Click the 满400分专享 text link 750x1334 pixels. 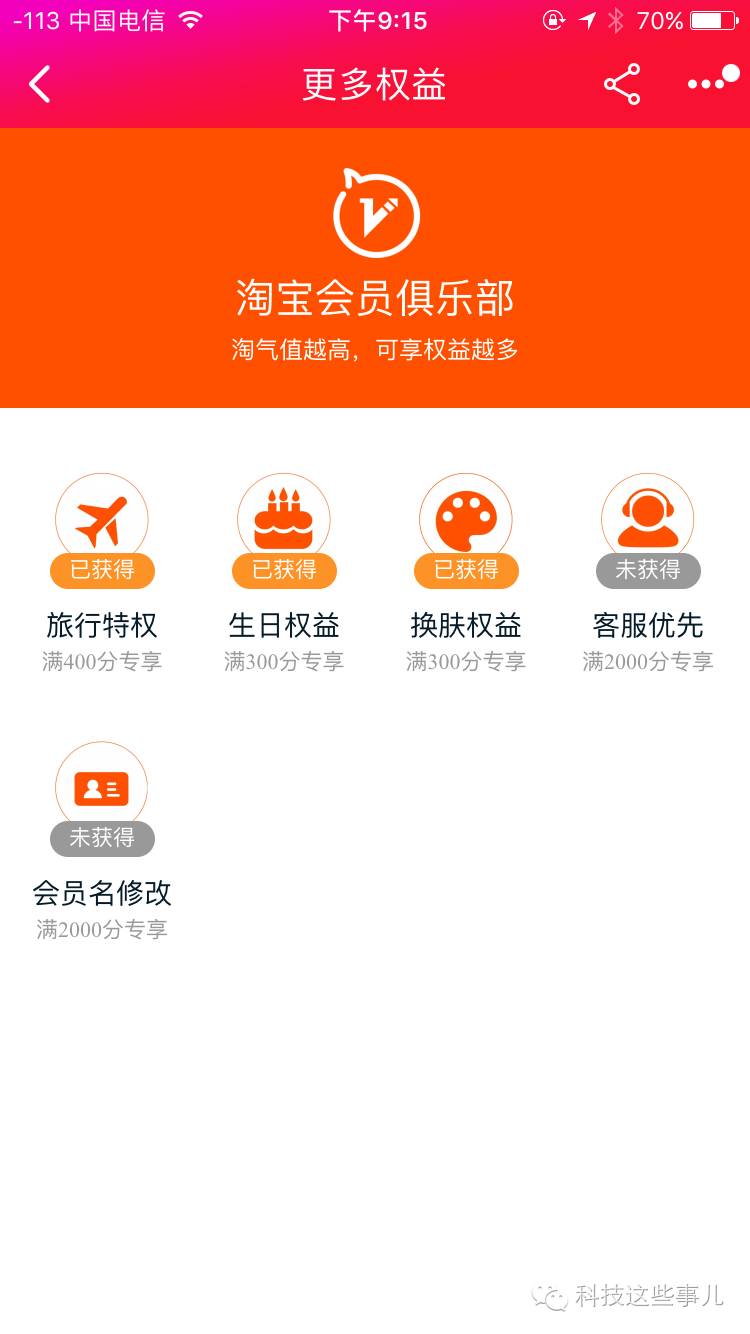(101, 660)
